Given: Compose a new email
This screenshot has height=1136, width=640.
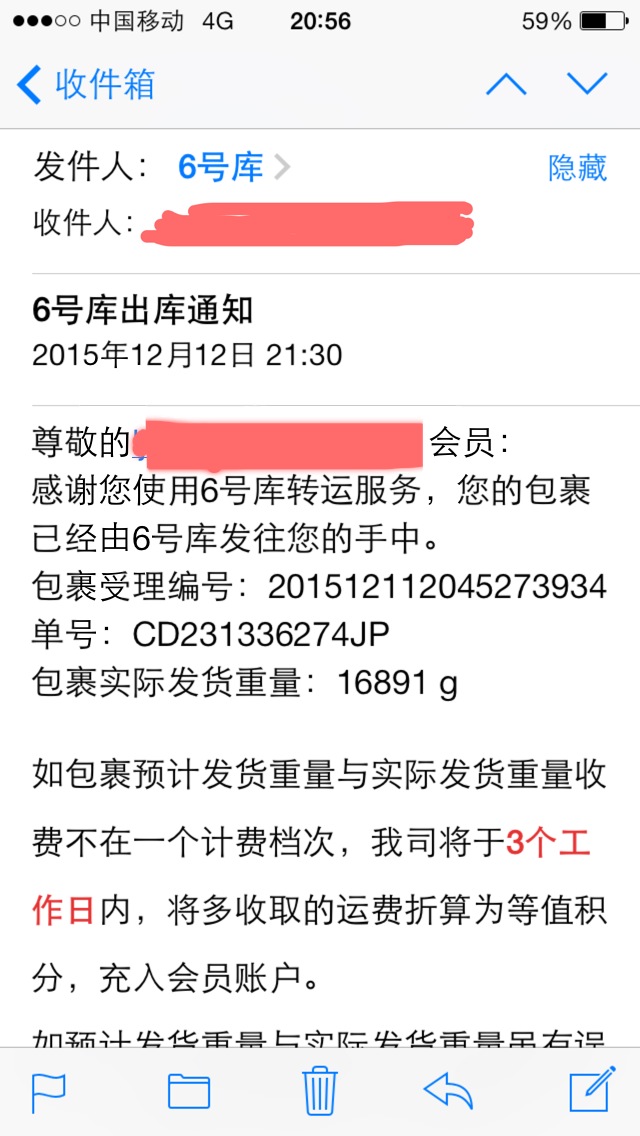Looking at the screenshot, I should pyautogui.click(x=590, y=1089).
